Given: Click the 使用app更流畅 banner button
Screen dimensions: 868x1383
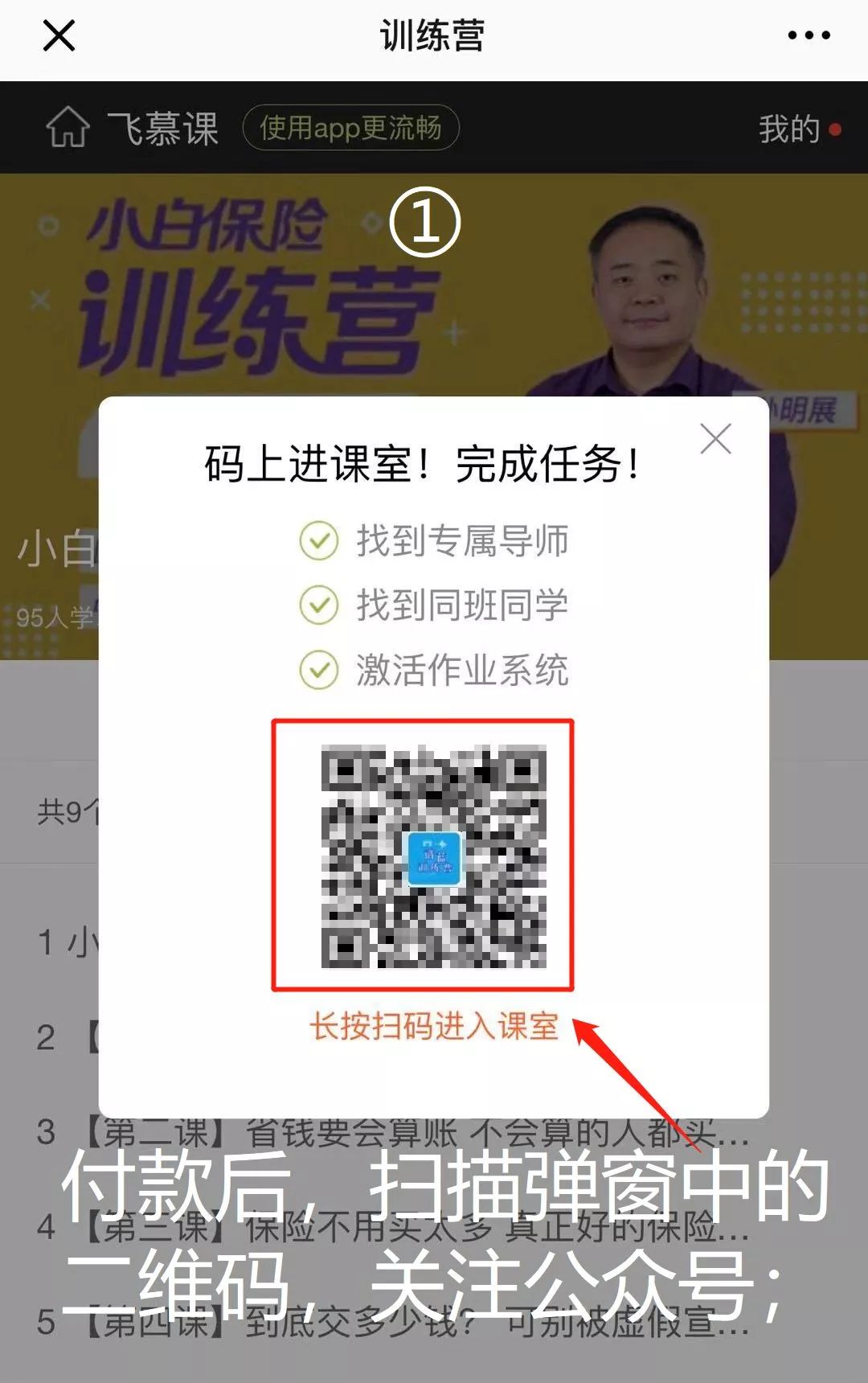Looking at the screenshot, I should [351, 127].
